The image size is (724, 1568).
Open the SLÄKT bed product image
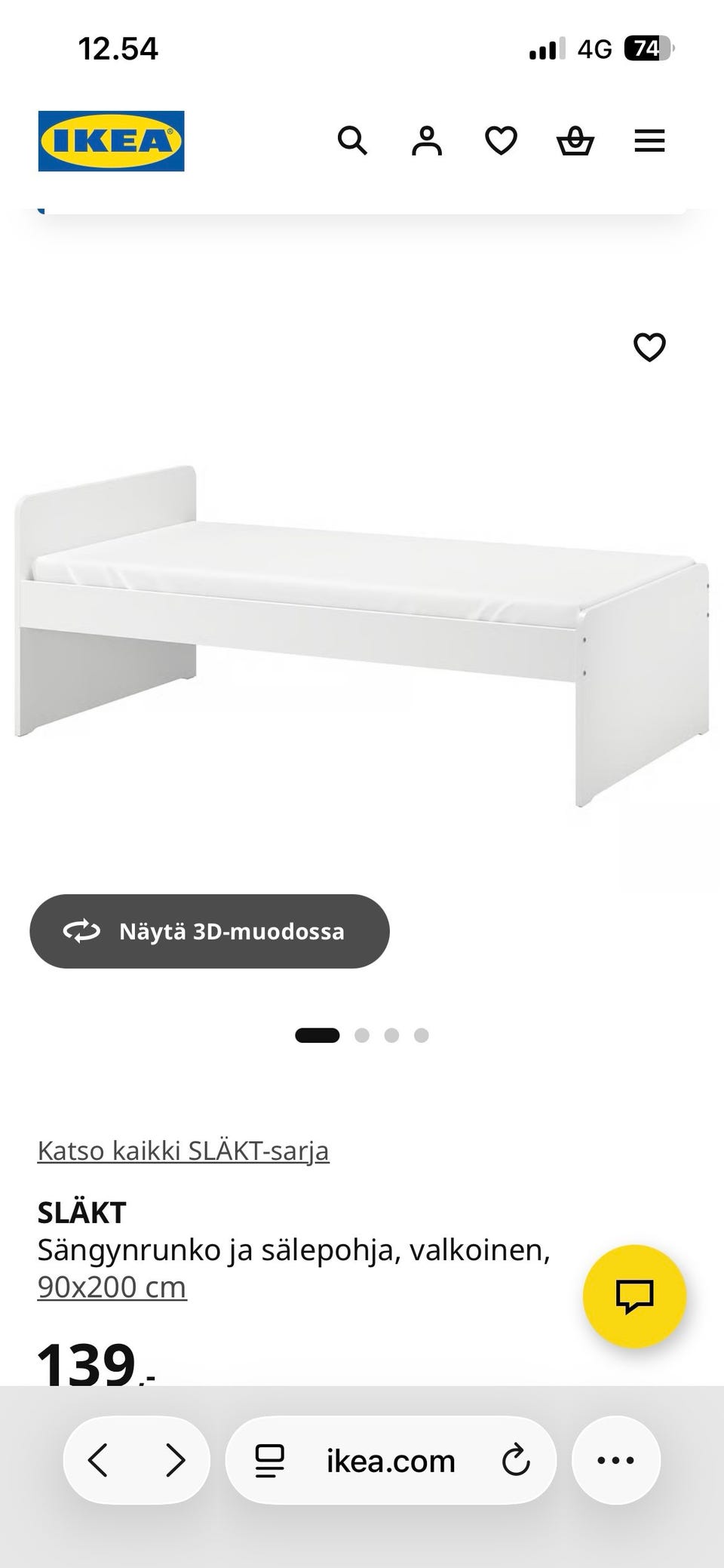click(x=362, y=635)
